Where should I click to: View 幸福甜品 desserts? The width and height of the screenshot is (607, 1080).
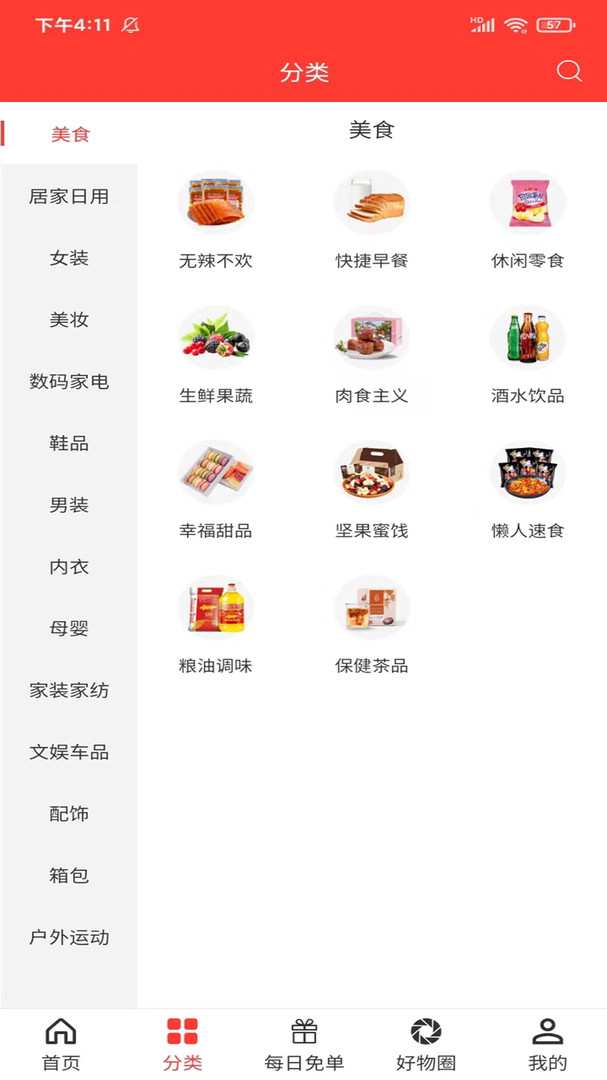coord(216,490)
